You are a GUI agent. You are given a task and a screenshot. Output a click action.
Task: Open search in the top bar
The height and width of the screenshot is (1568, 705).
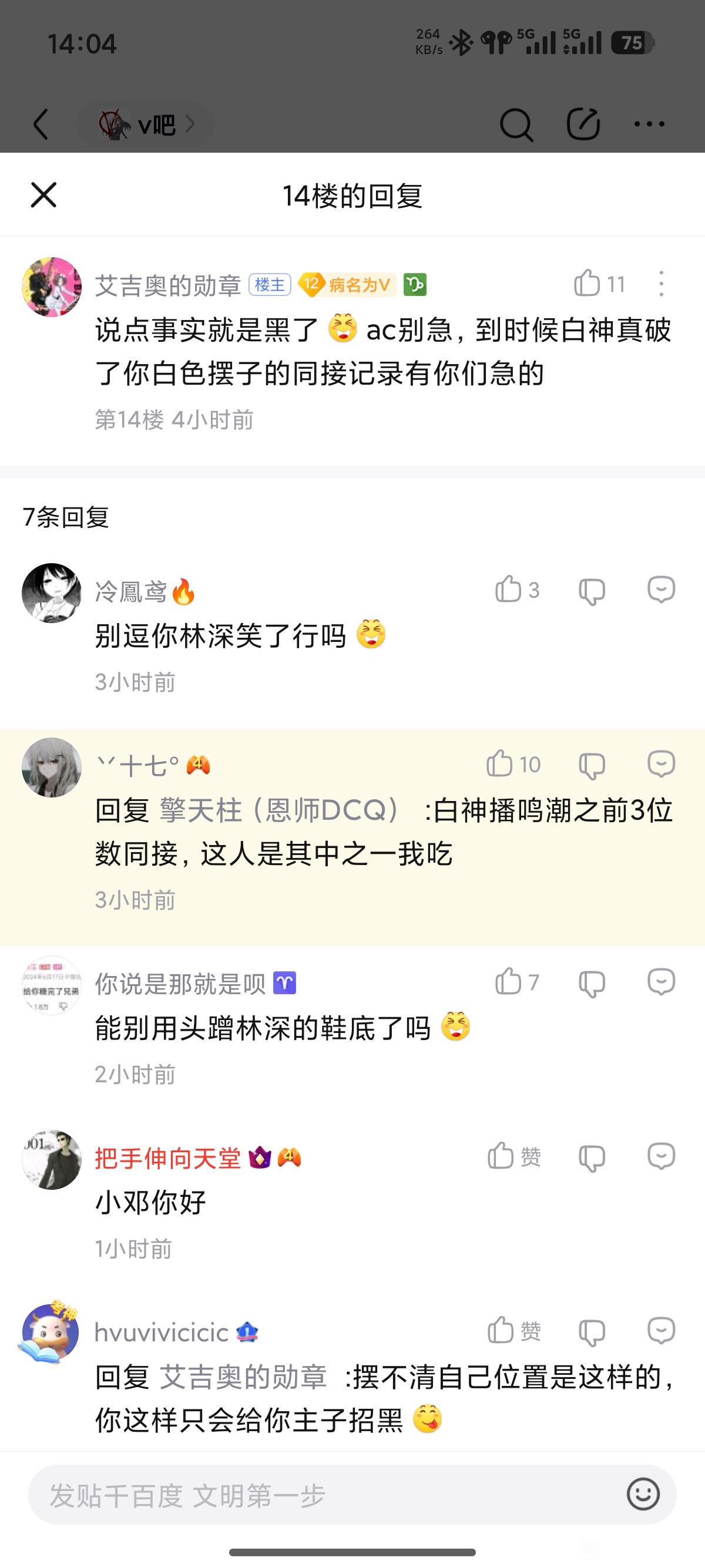tap(516, 124)
